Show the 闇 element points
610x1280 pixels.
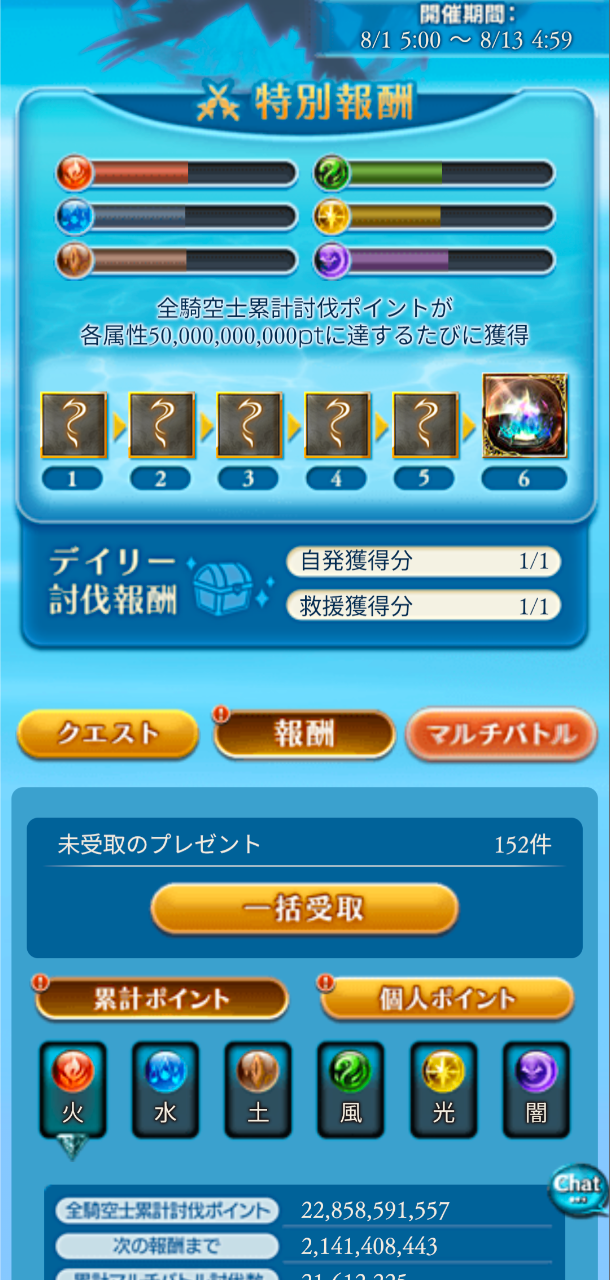pyautogui.click(x=536, y=1089)
